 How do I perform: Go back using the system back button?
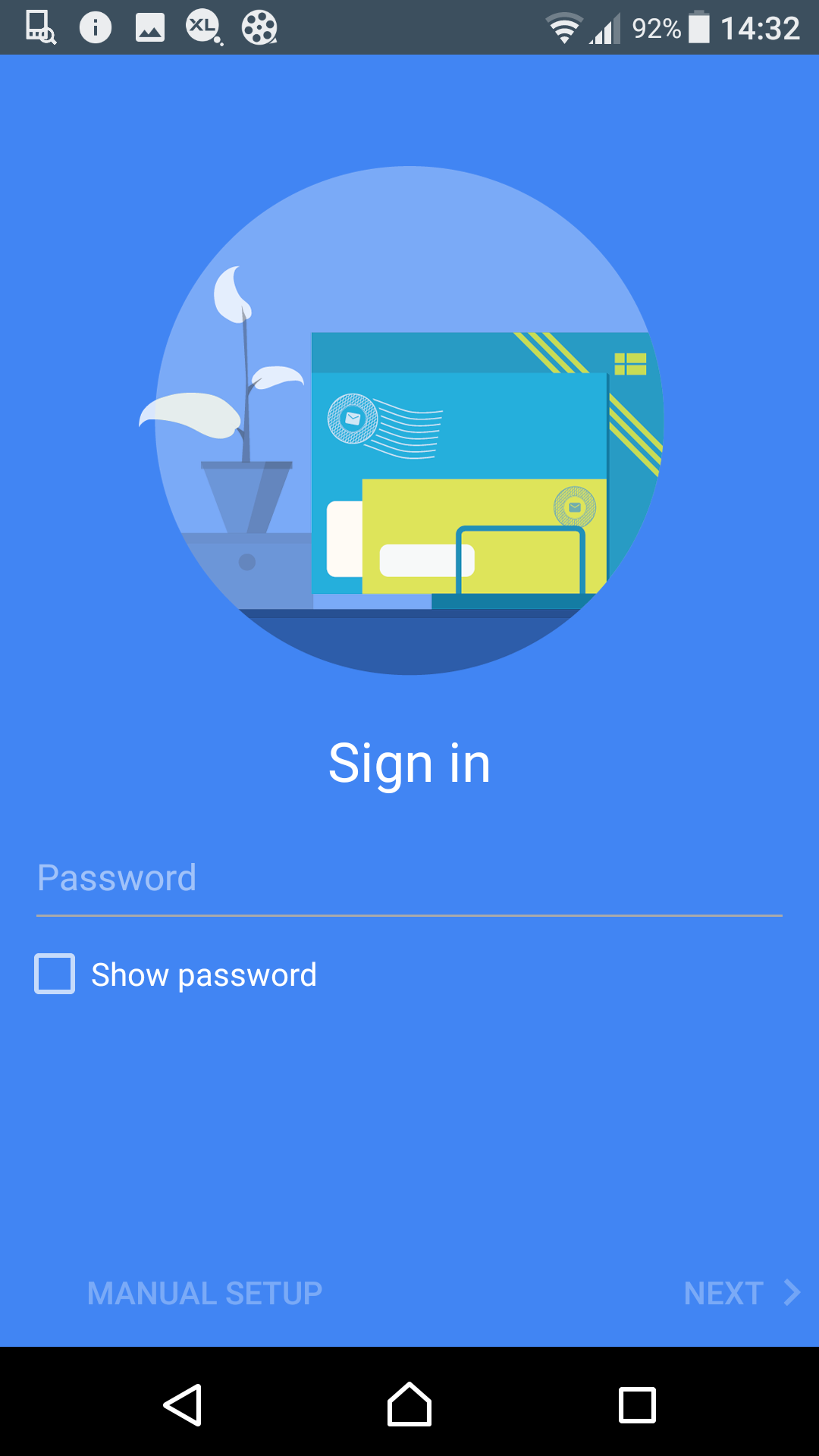click(182, 1405)
